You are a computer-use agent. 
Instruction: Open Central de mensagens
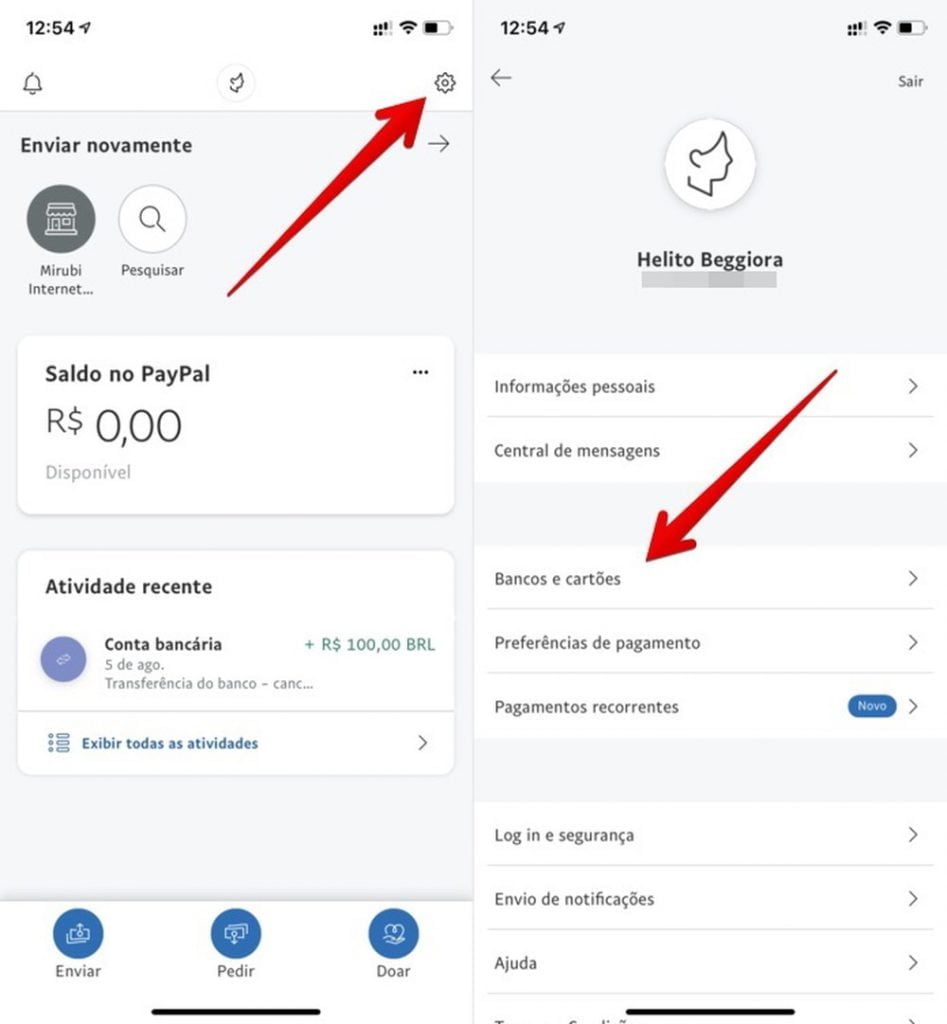tap(709, 450)
